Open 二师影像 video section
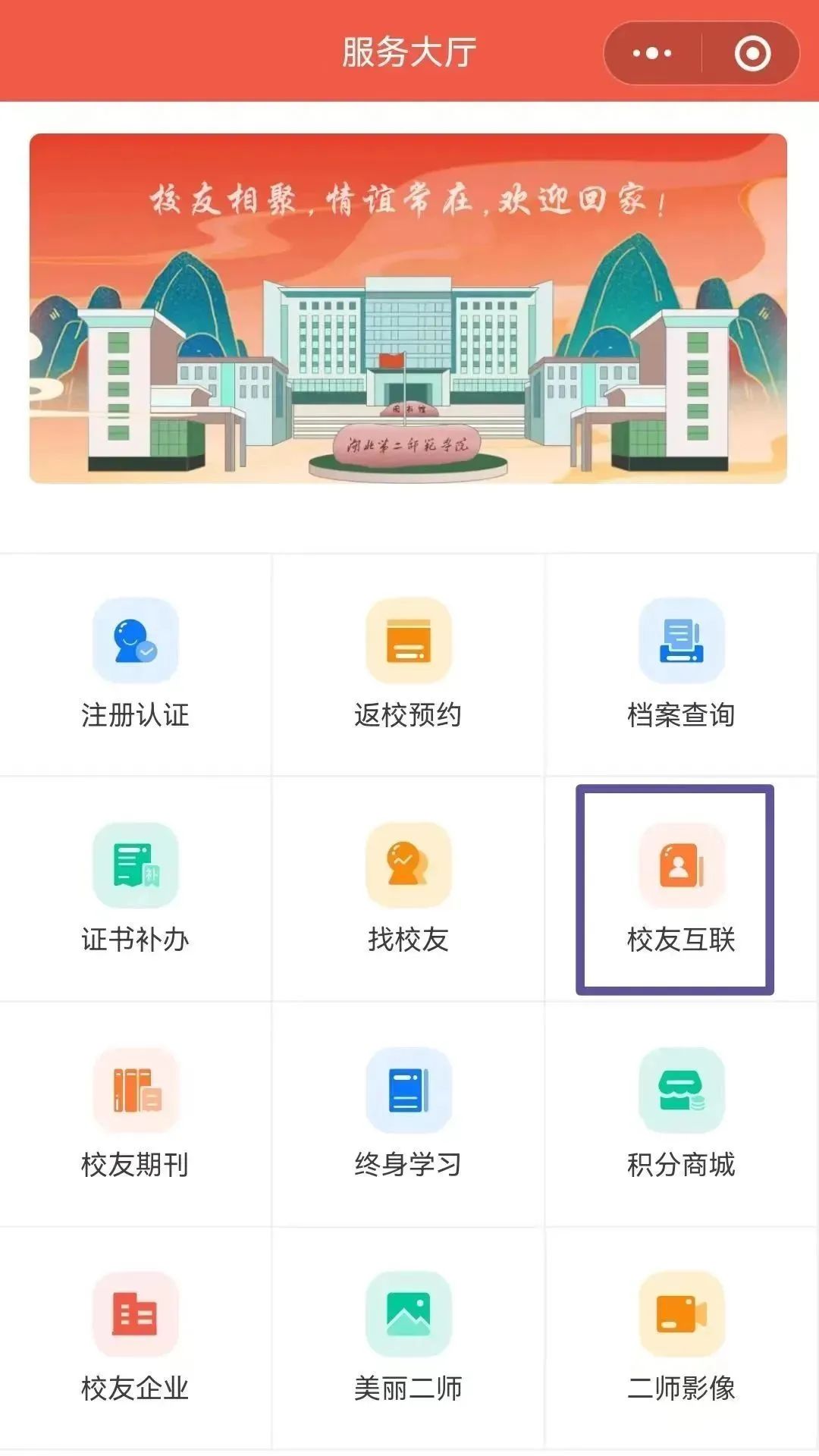819x1456 pixels. (x=681, y=1338)
